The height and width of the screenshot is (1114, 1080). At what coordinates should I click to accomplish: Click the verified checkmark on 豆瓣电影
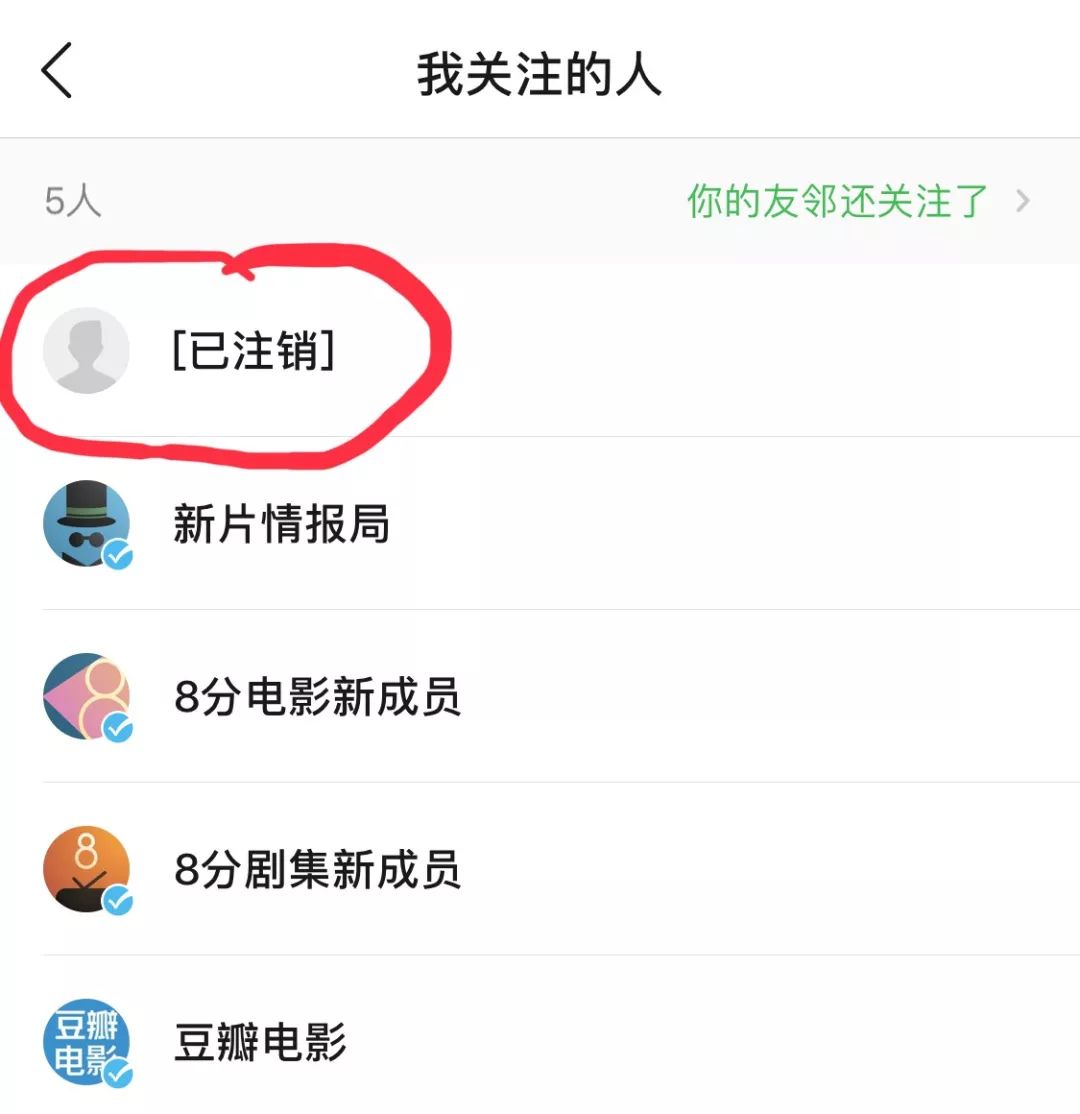[x=118, y=1075]
